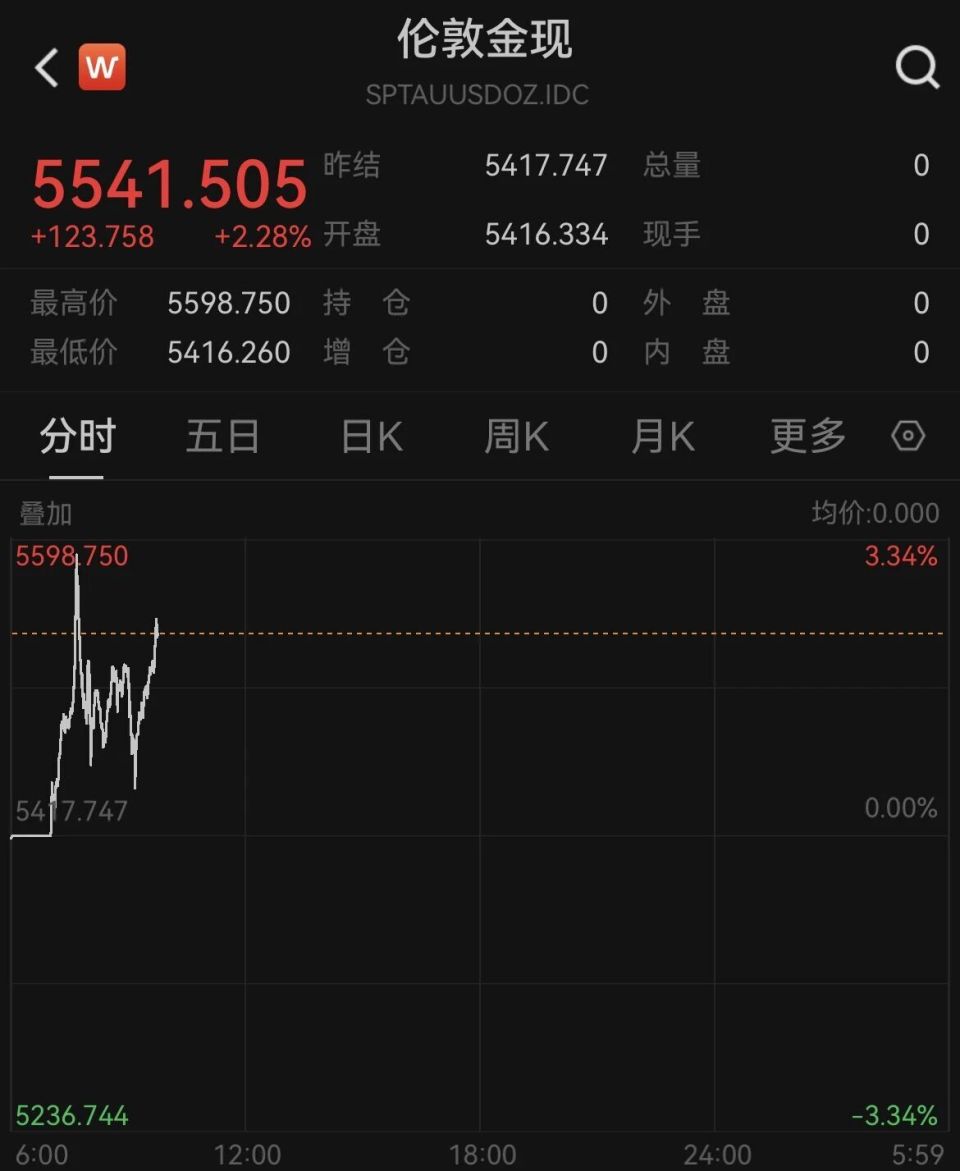Expand the 更多 chart options menu
Screen dimensions: 960x1171
click(x=806, y=435)
